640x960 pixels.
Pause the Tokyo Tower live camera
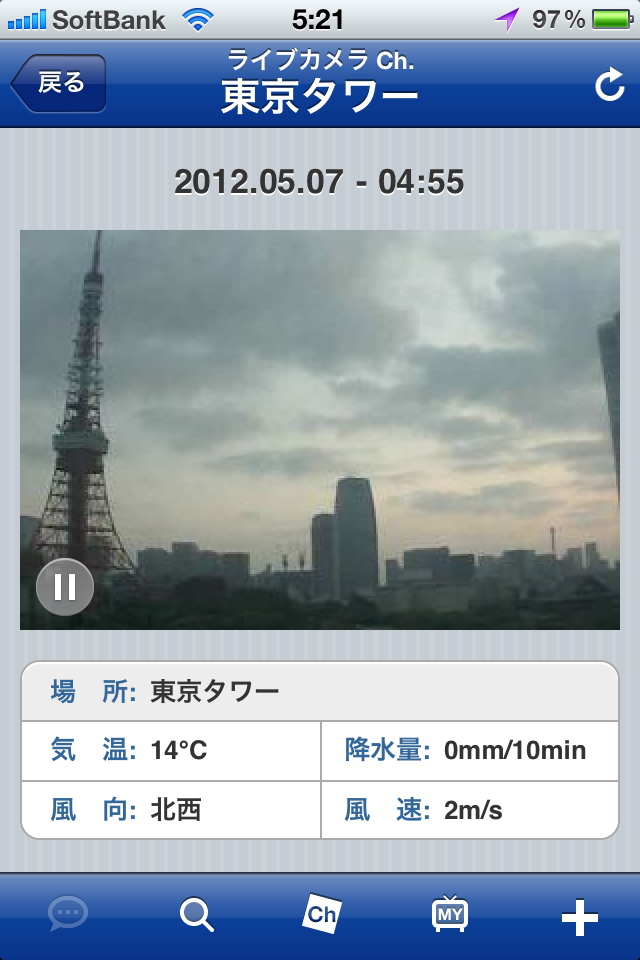[x=65, y=587]
